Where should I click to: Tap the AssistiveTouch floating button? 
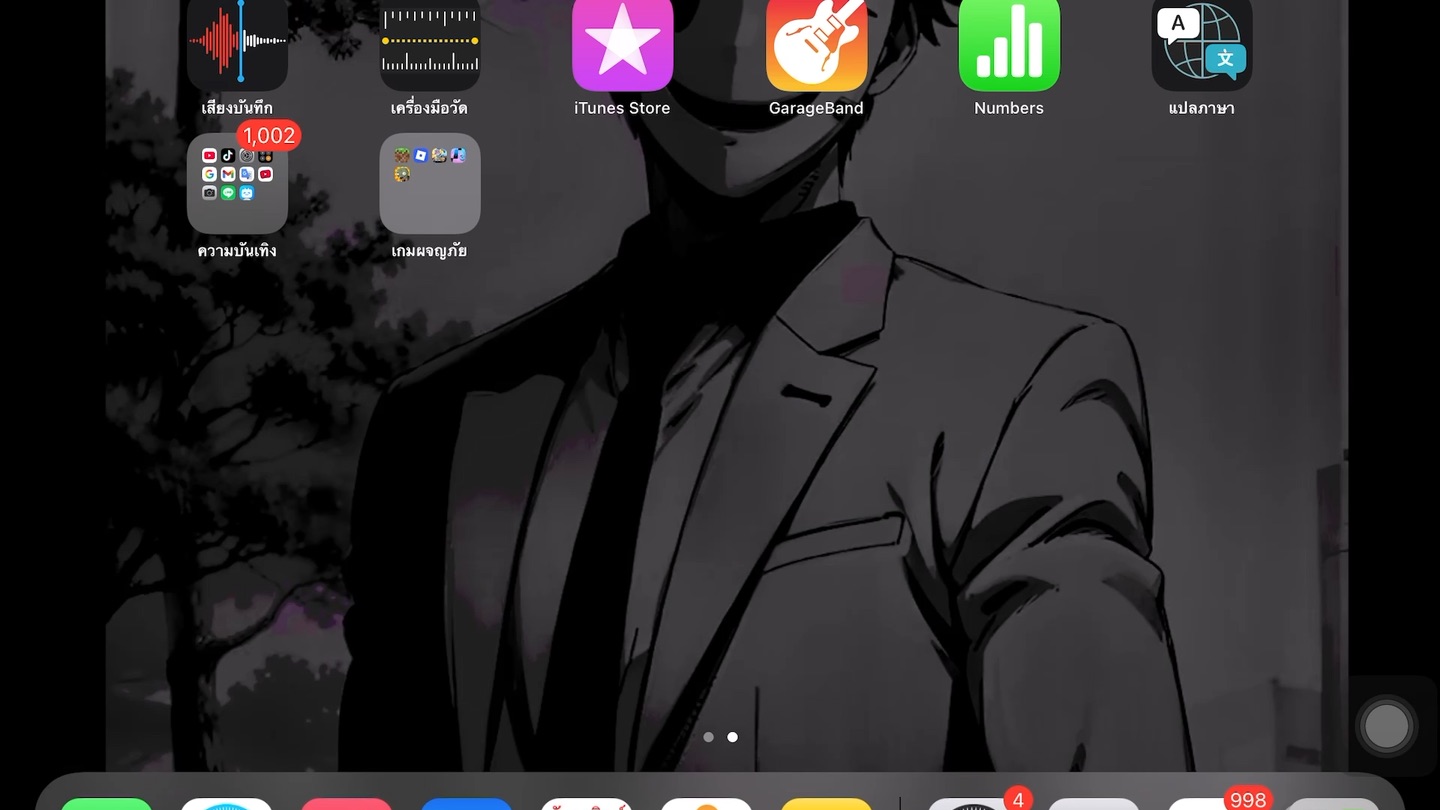pyautogui.click(x=1386, y=726)
